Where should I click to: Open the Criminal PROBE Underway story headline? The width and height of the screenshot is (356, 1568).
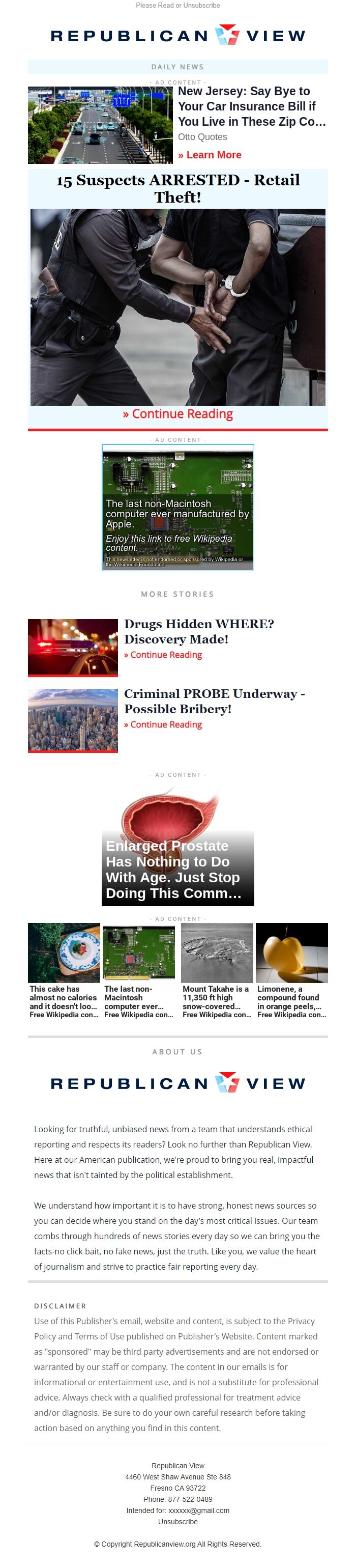pos(214,701)
